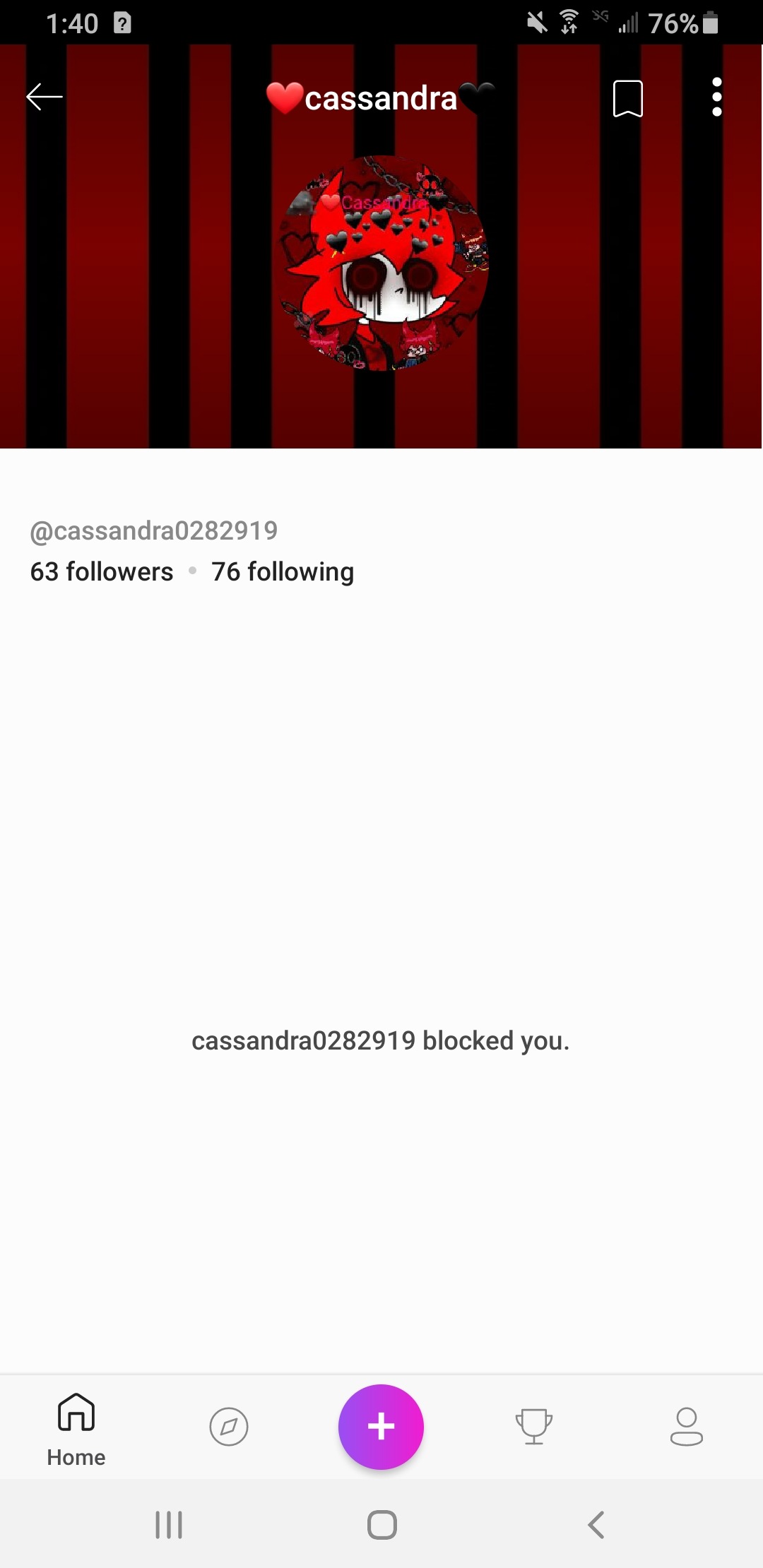
Task: View cassandra's profile picture
Action: [381, 263]
